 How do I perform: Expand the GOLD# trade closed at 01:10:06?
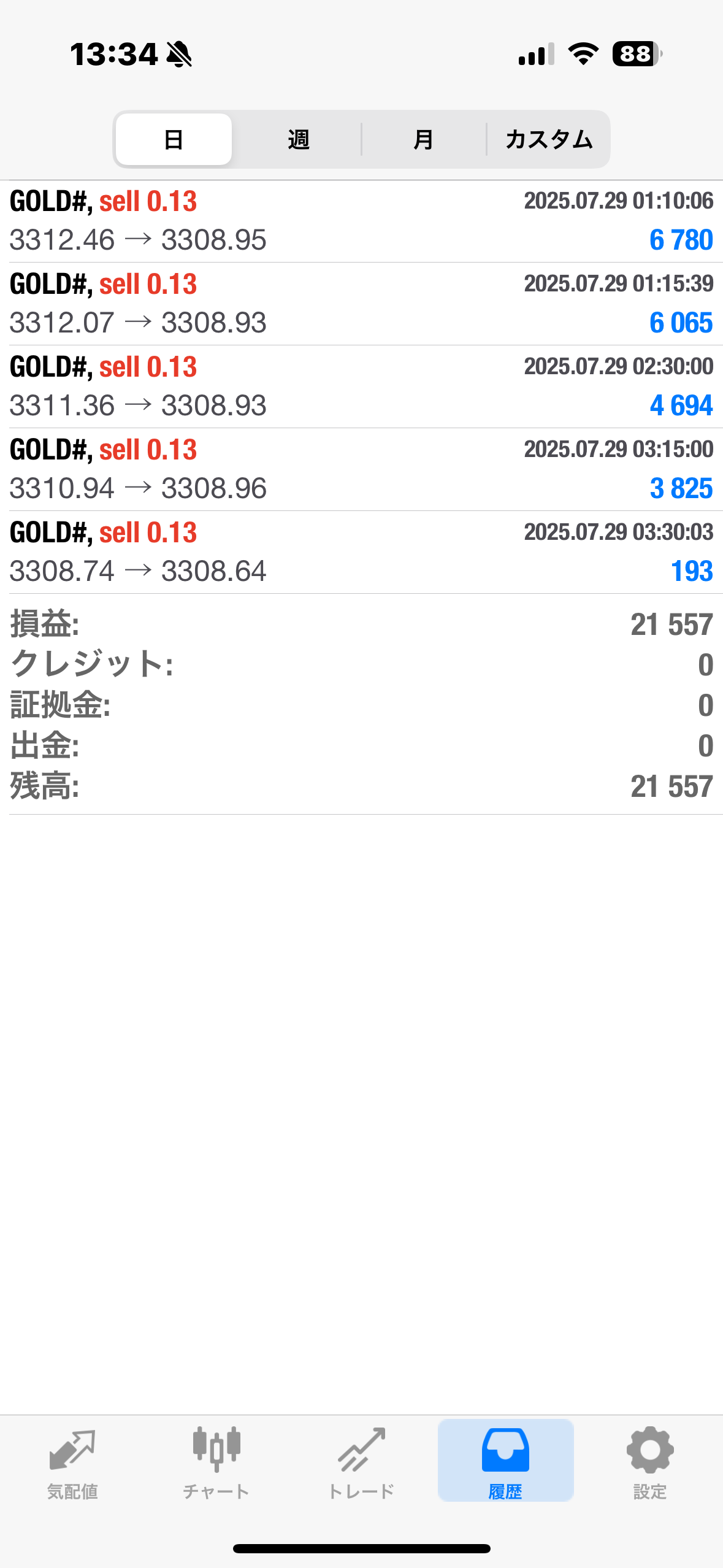tap(361, 221)
